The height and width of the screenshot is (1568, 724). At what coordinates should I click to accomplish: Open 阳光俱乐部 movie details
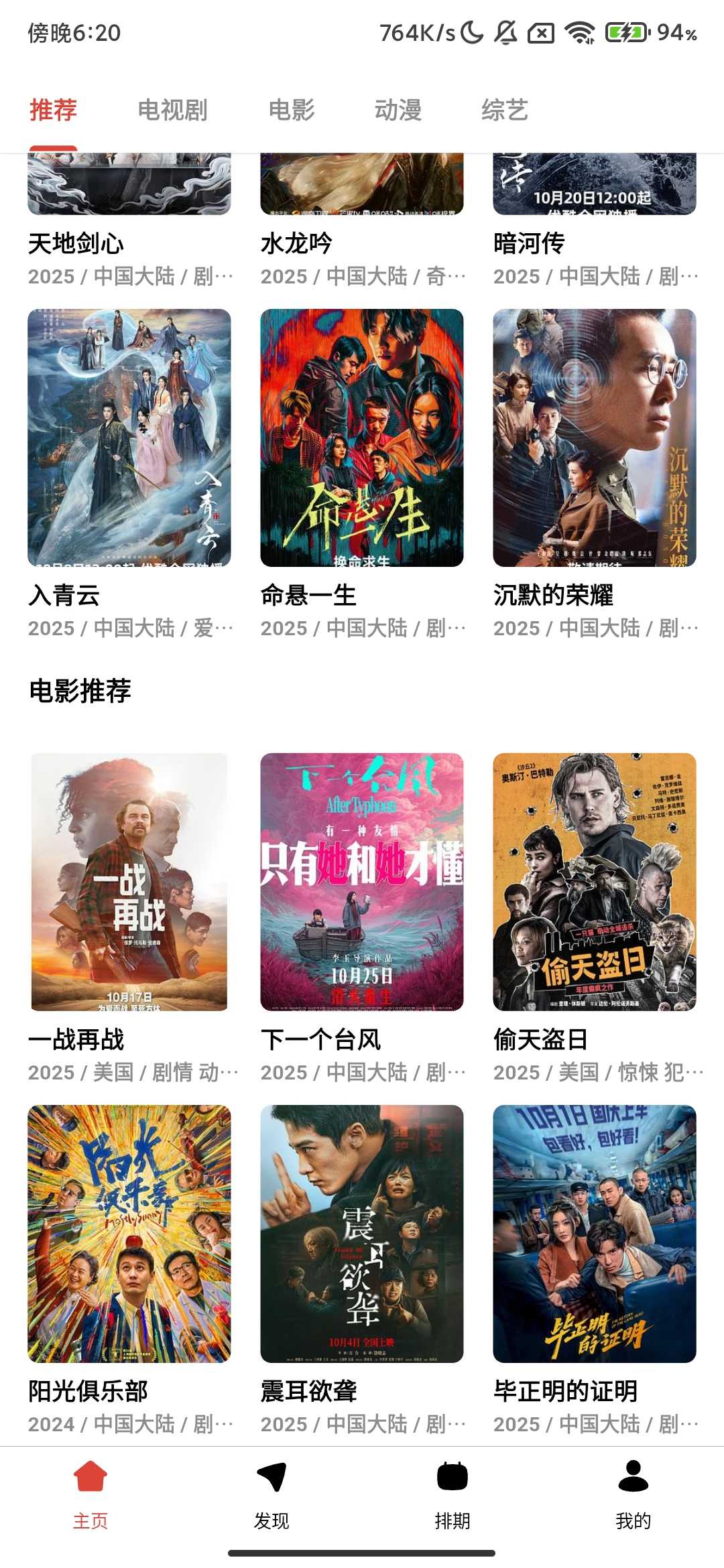129,1234
